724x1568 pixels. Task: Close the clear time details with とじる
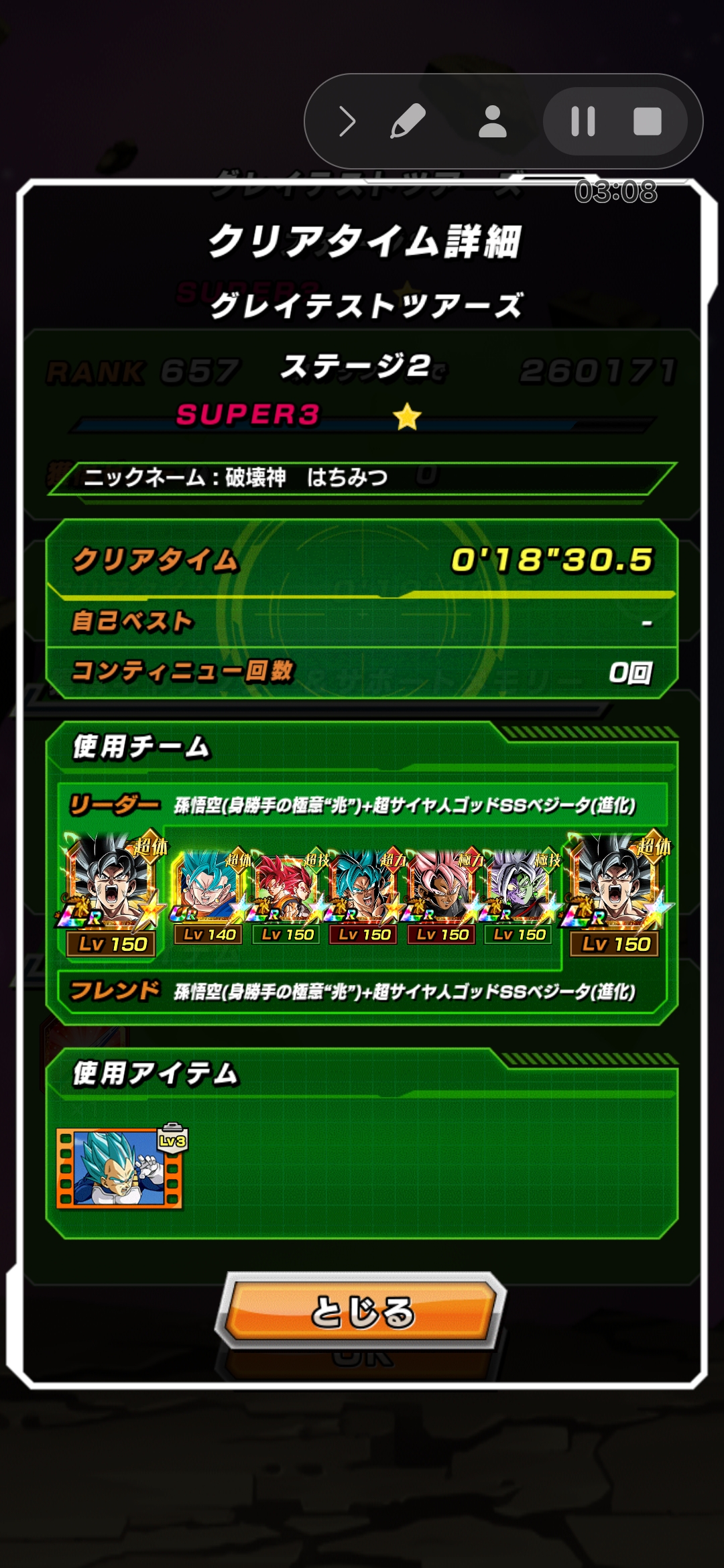pyautogui.click(x=362, y=1311)
